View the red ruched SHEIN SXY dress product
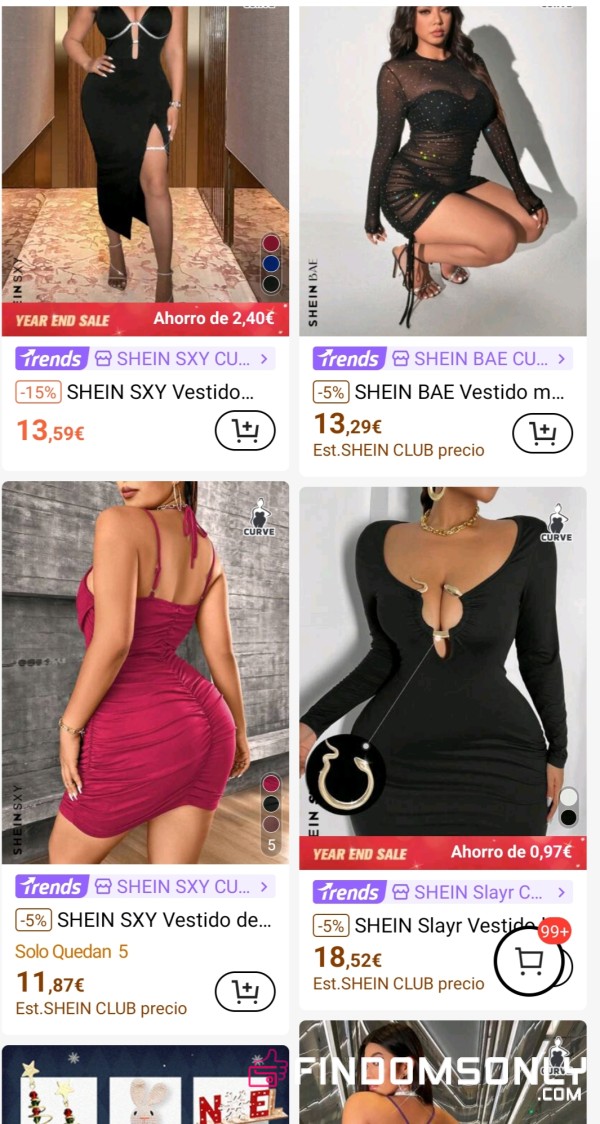Image resolution: width=600 pixels, height=1124 pixels. coord(146,672)
